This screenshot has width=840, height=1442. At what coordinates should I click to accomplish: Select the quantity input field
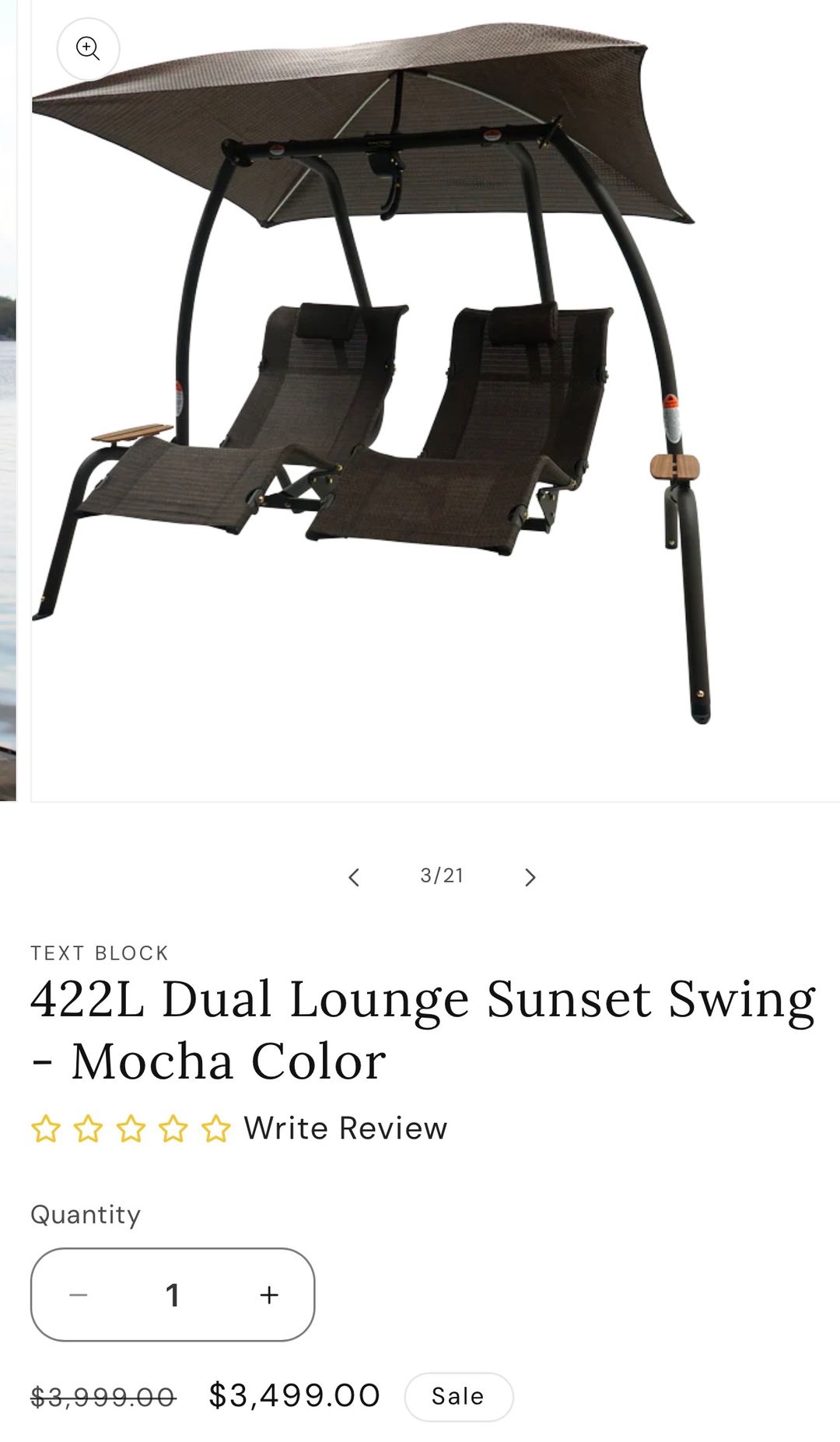tap(173, 1293)
